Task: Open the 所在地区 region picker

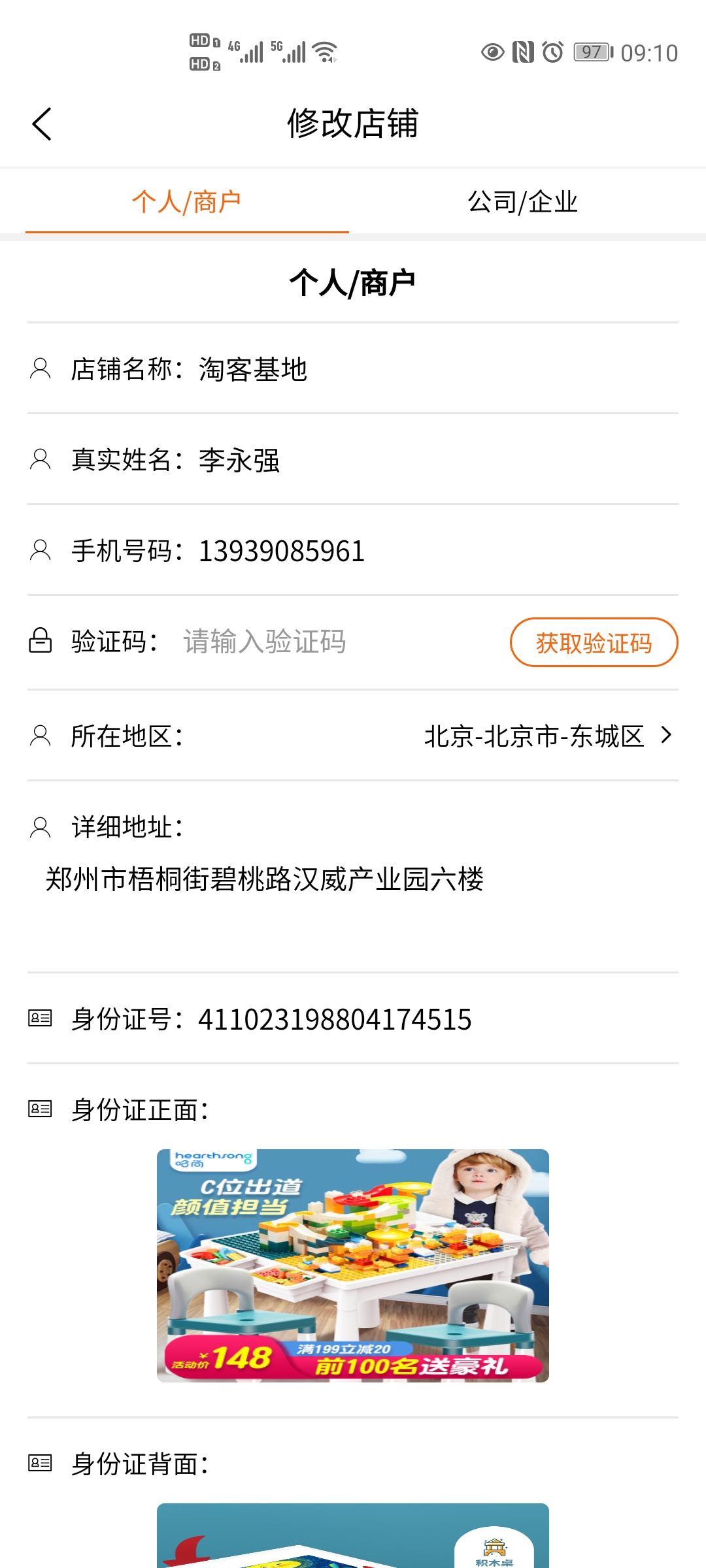Action: click(546, 736)
